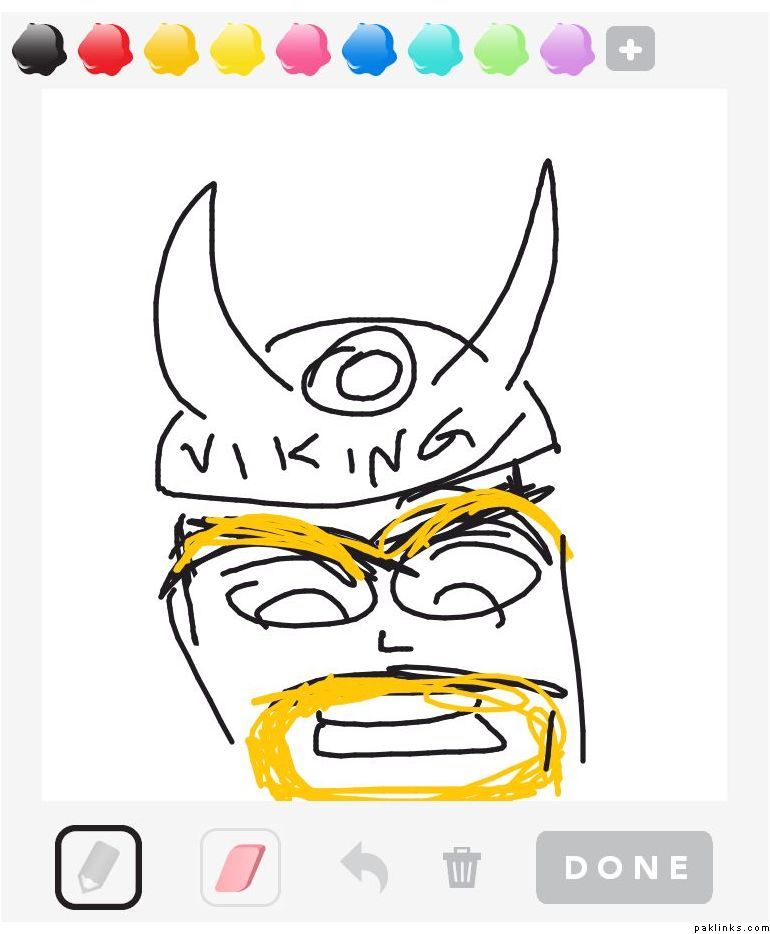Image resolution: width=770 pixels, height=934 pixels.
Task: Choose the orange paint color
Action: 171,49
